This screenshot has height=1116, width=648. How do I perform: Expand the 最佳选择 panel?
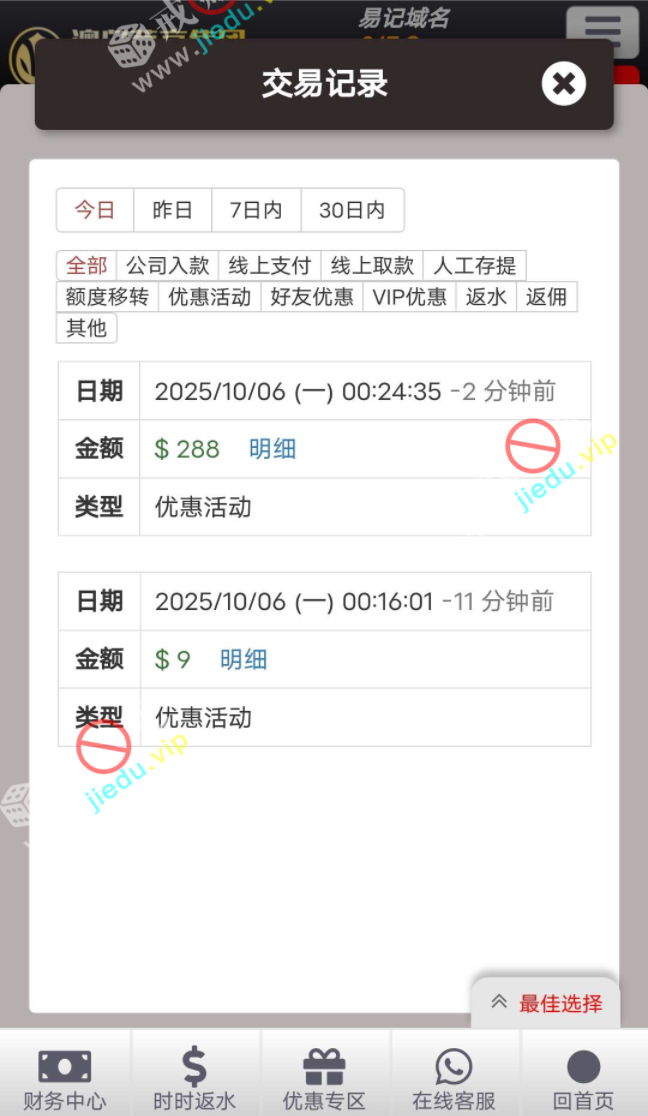tap(546, 1003)
